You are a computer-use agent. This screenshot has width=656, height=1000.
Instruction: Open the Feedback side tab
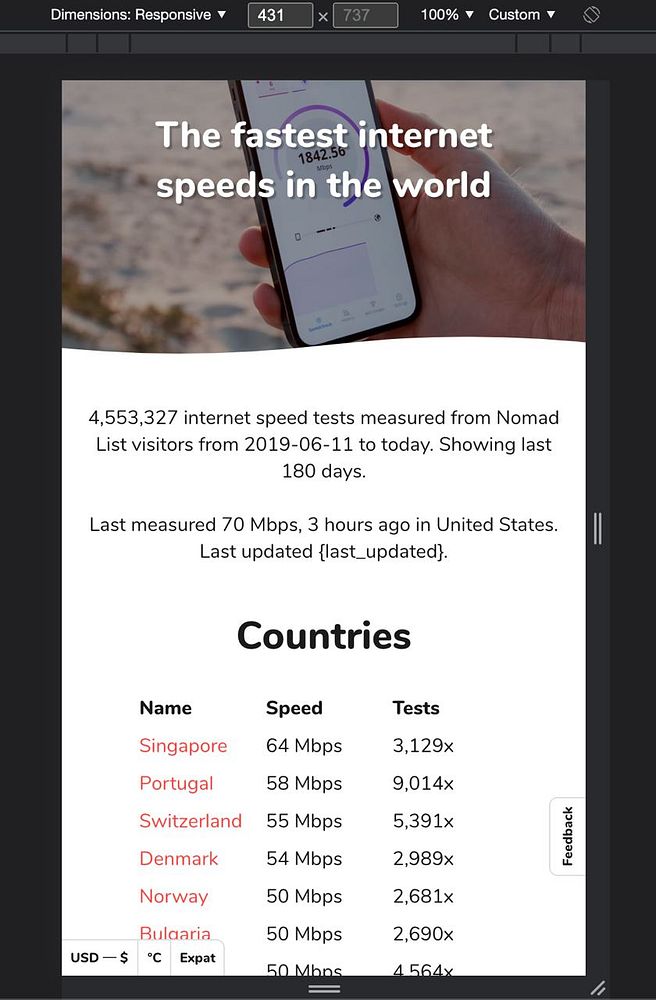coord(567,836)
